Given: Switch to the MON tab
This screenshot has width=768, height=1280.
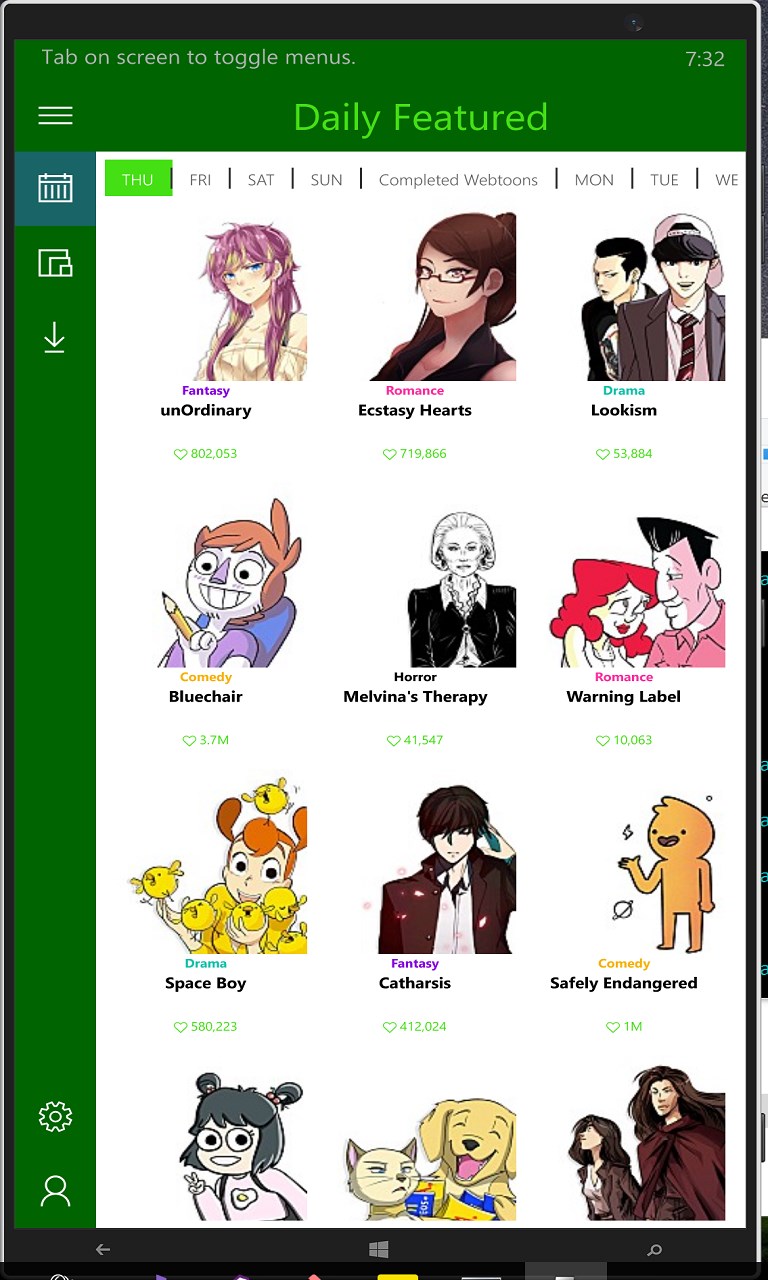Looking at the screenshot, I should pos(594,180).
